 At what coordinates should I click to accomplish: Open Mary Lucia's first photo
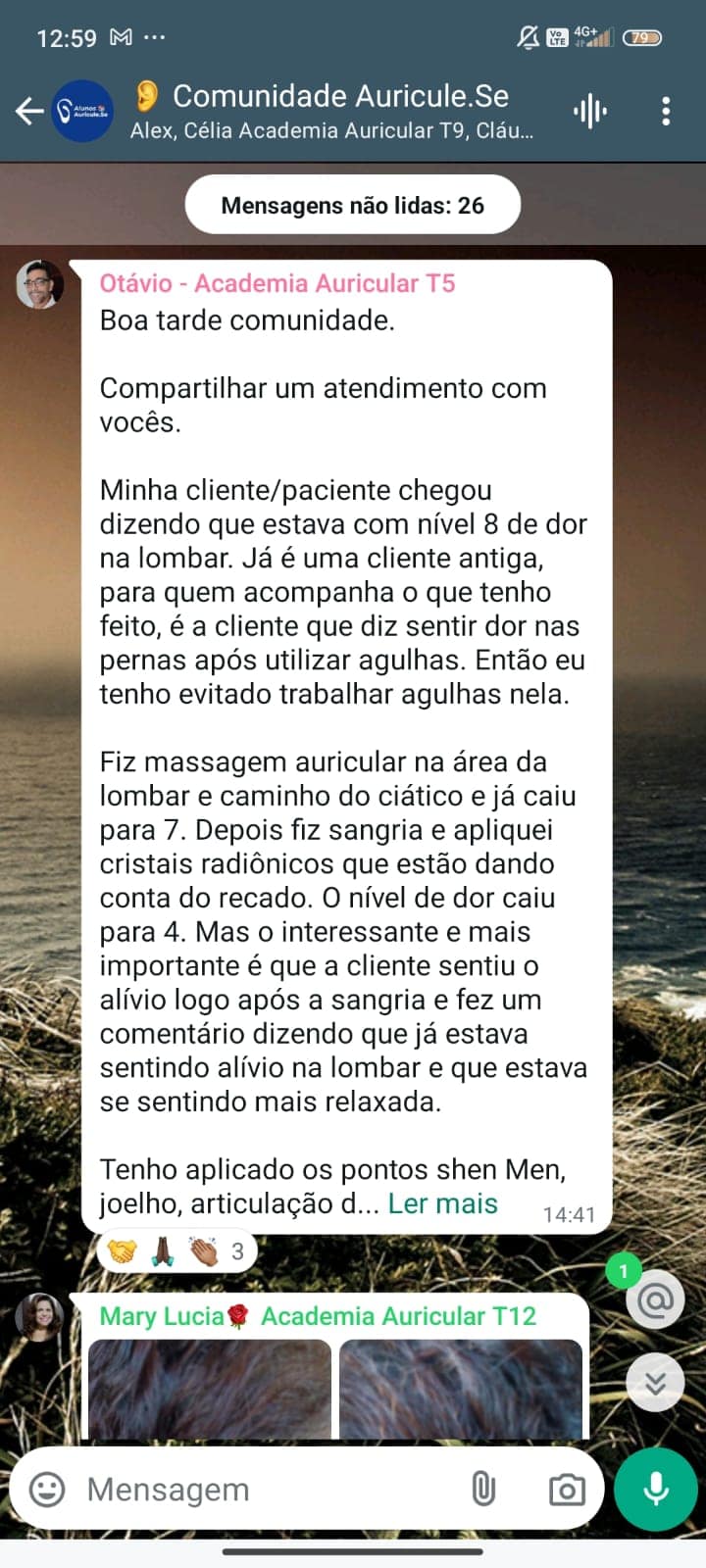(x=210, y=1389)
